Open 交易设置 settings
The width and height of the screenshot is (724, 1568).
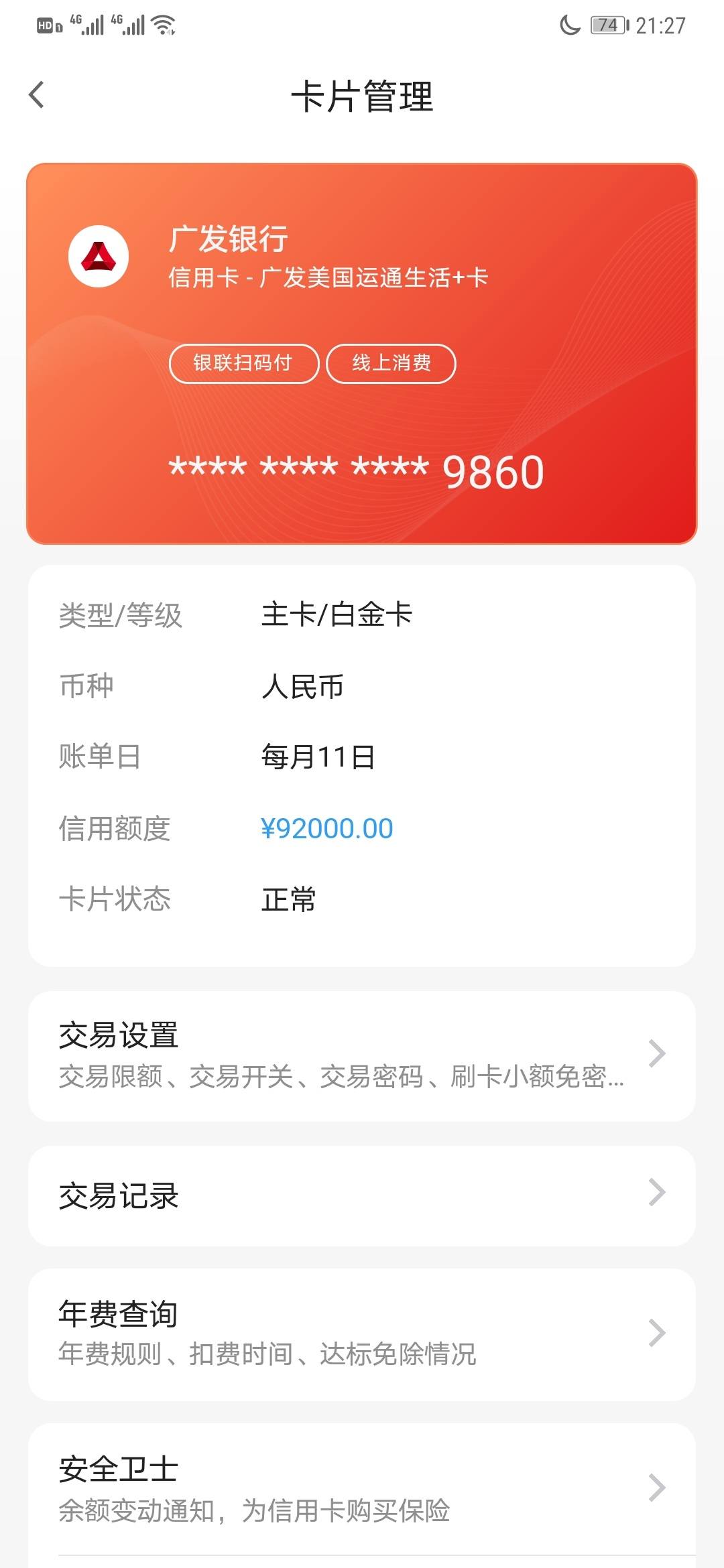pyautogui.click(x=362, y=1056)
